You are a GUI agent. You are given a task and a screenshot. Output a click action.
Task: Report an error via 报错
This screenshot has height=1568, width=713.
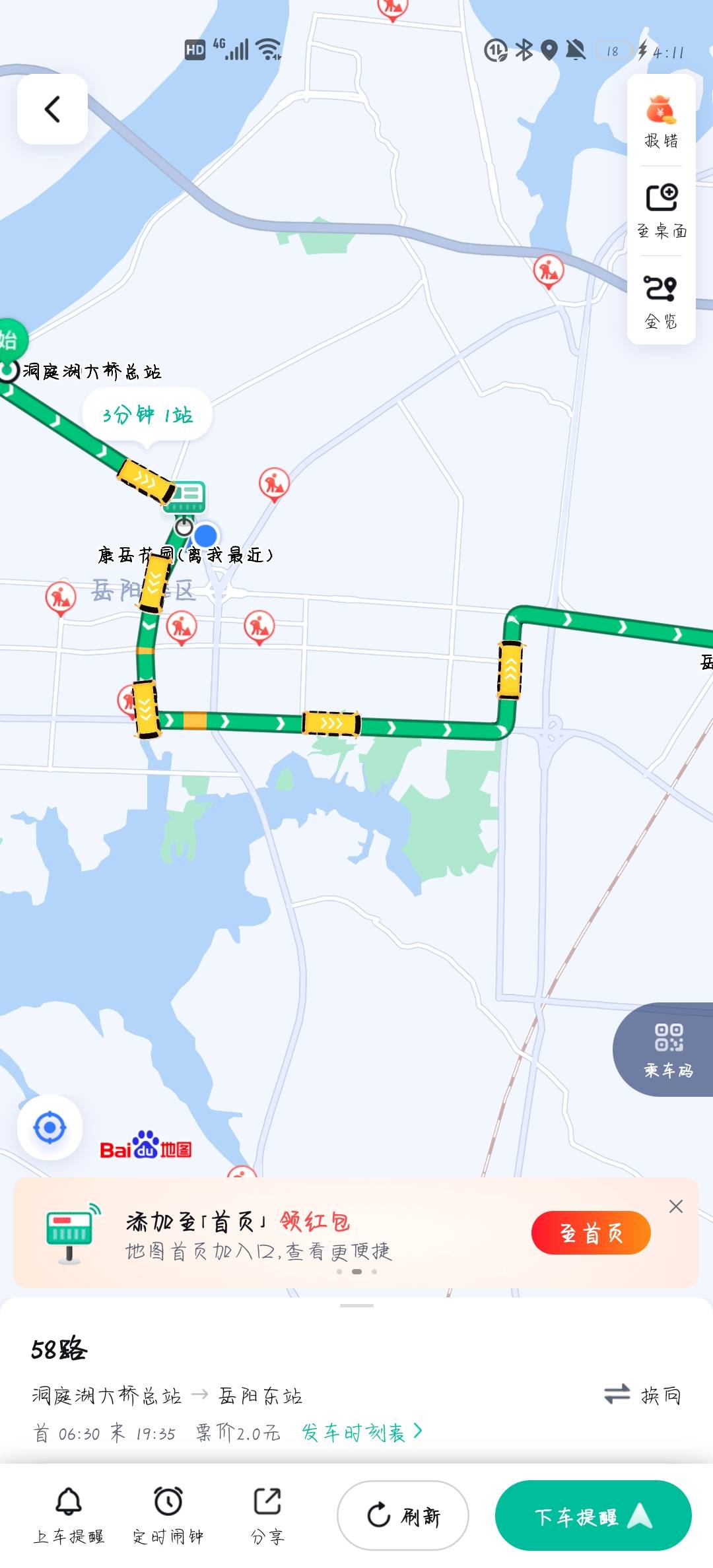click(x=661, y=122)
